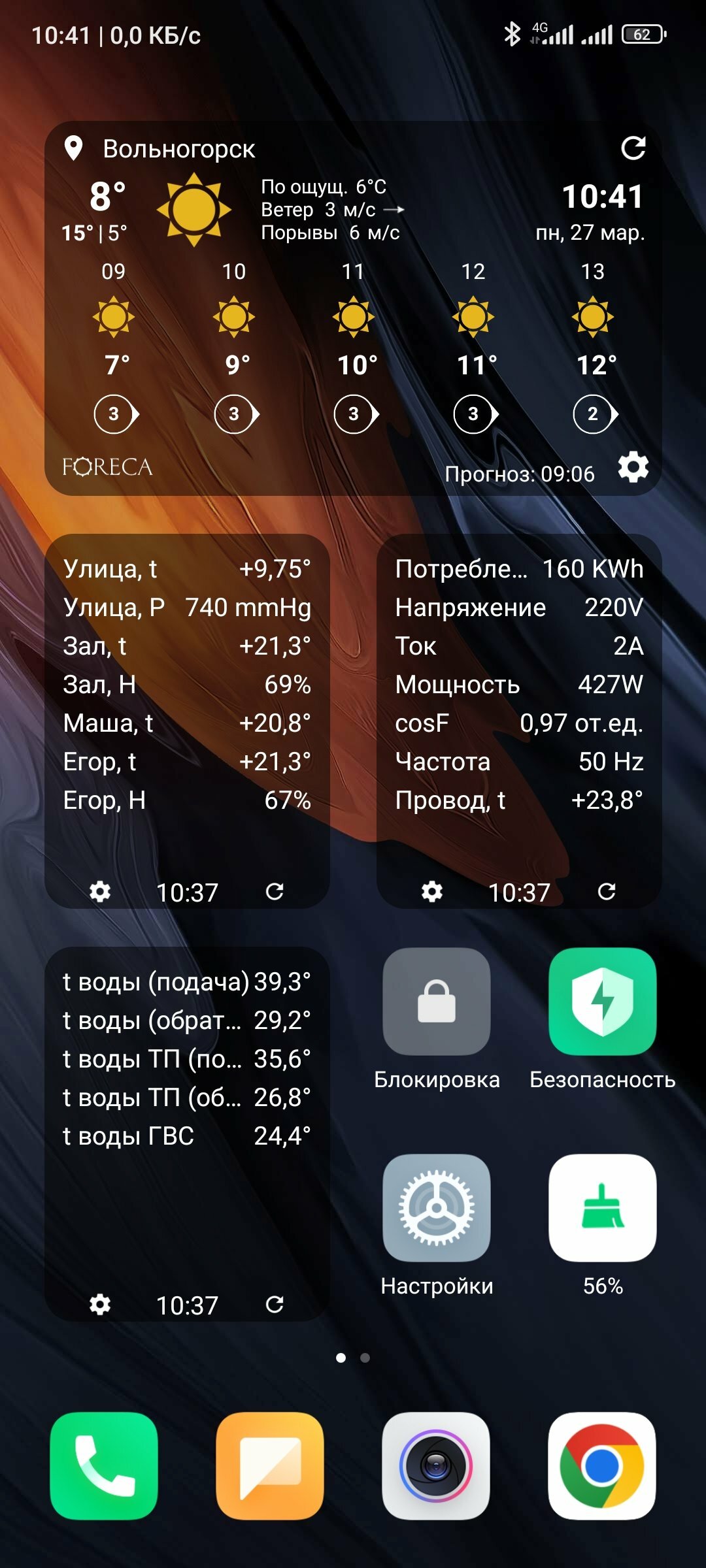Open the Messages app in the dock
The width and height of the screenshot is (706, 1568).
tap(270, 1467)
